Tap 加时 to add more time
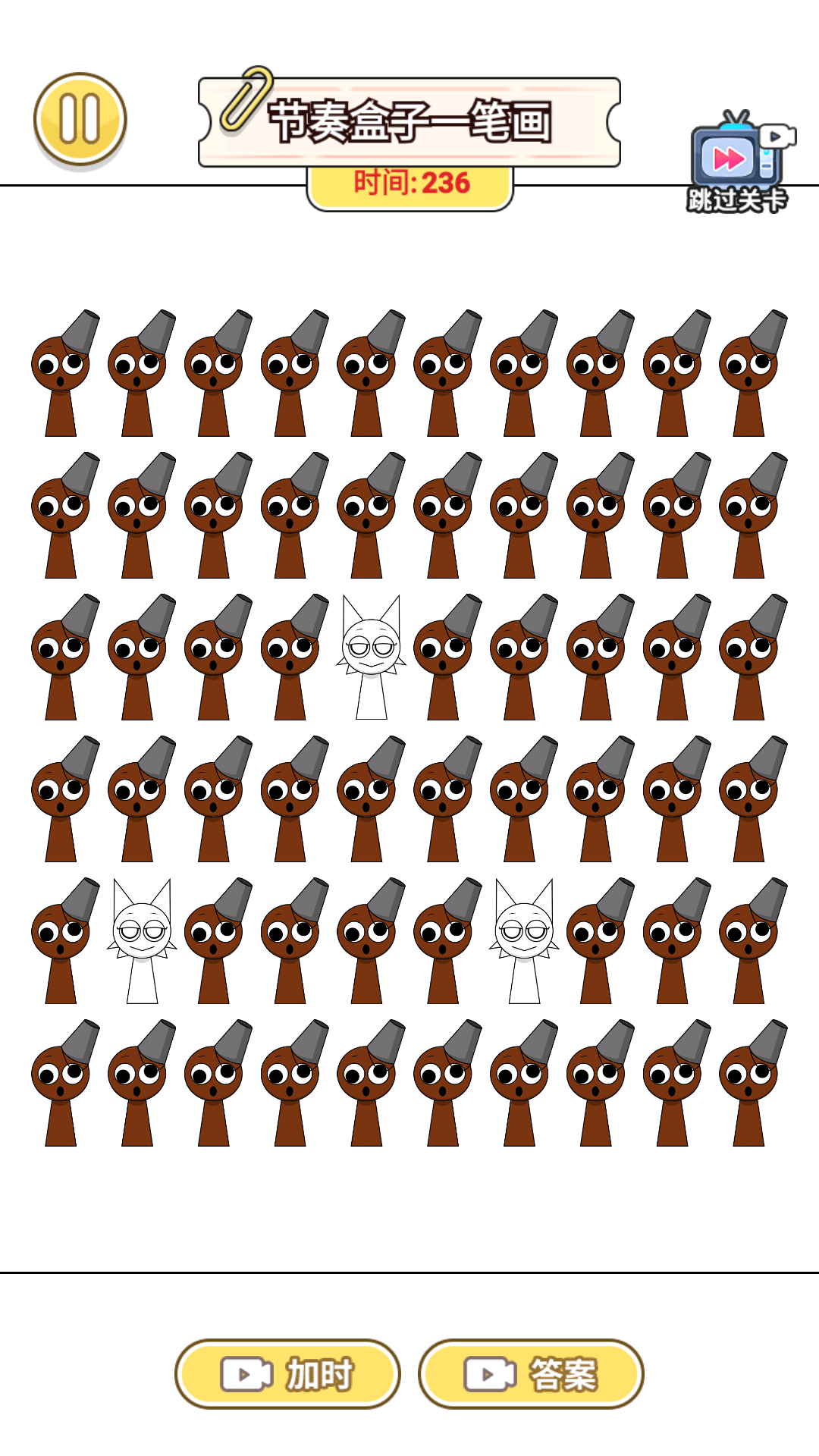The height and width of the screenshot is (1456, 819). pyautogui.click(x=287, y=1374)
